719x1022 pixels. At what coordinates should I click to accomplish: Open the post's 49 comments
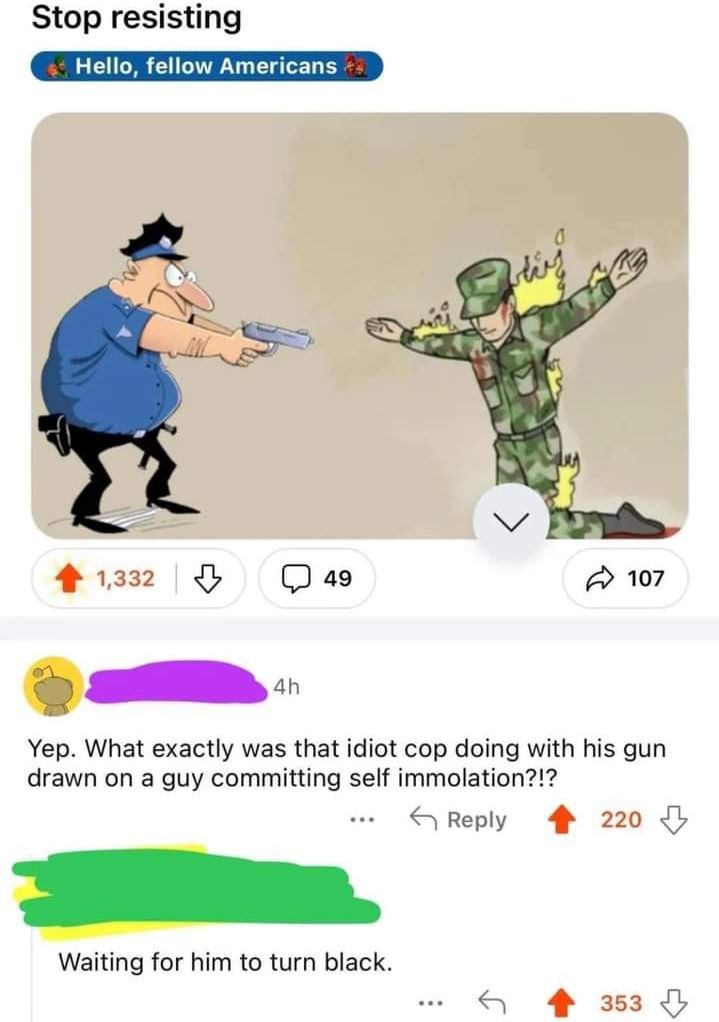318,578
